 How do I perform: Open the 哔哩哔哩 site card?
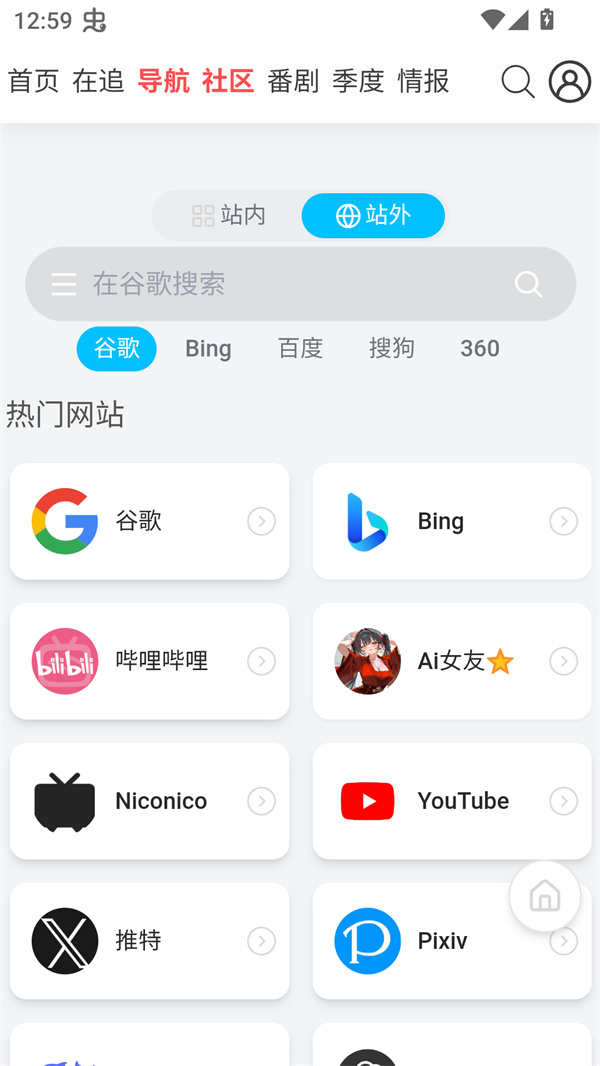(150, 661)
